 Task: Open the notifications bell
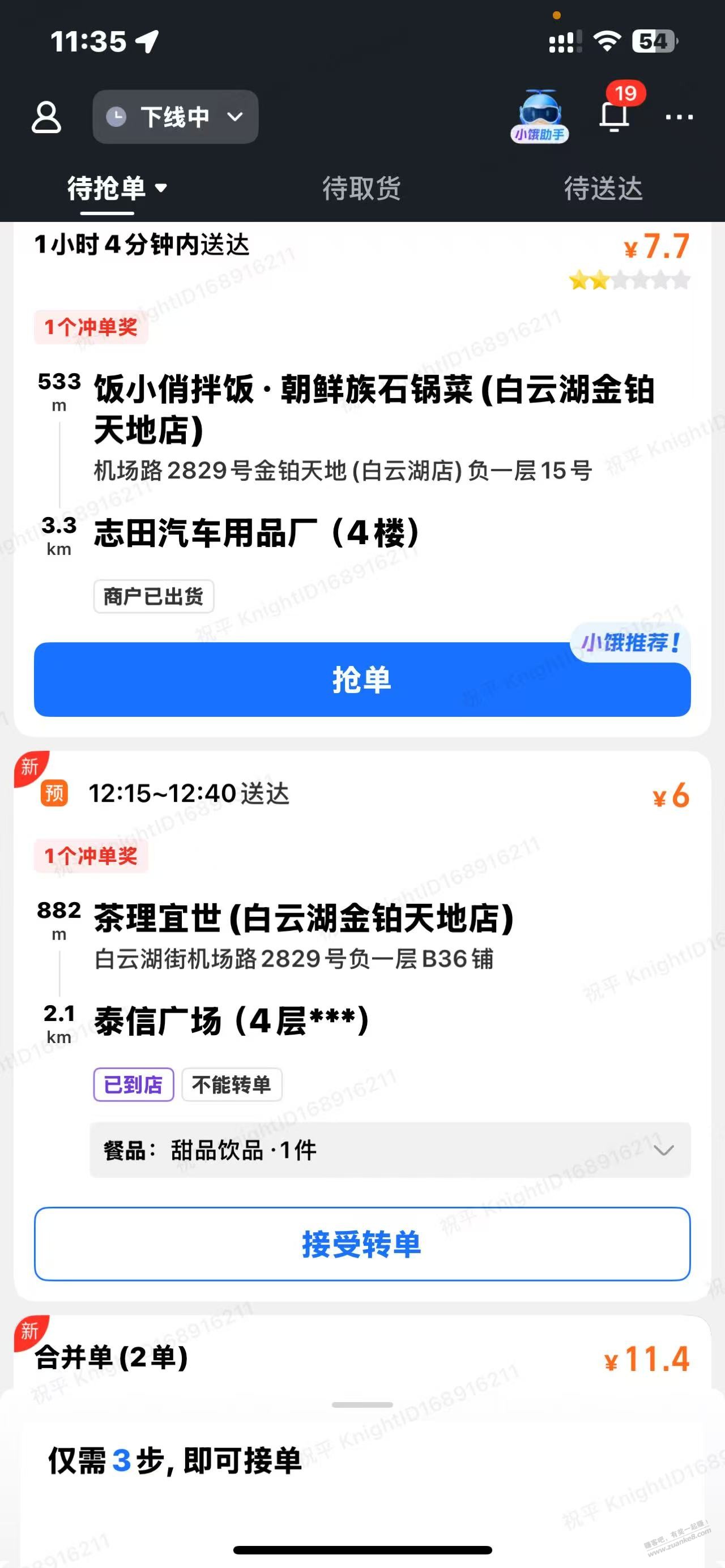[x=615, y=114]
